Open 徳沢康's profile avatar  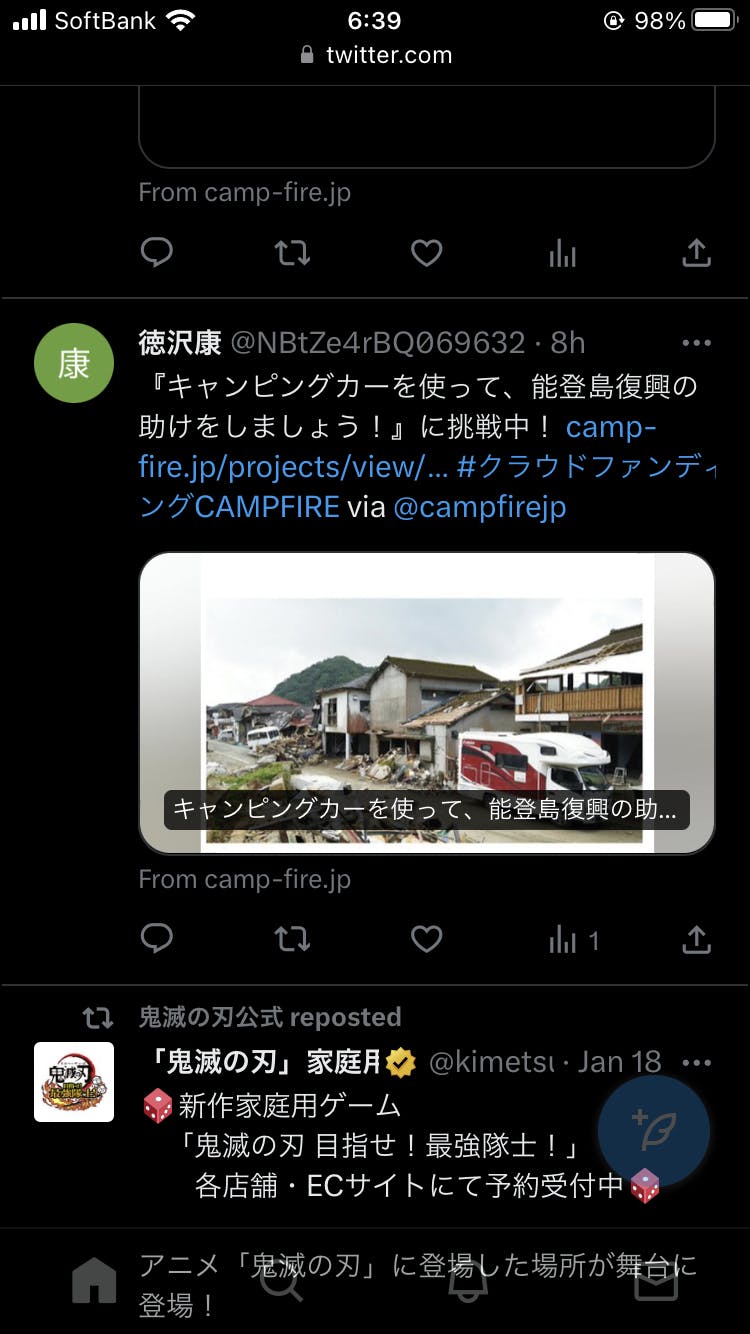(x=74, y=363)
